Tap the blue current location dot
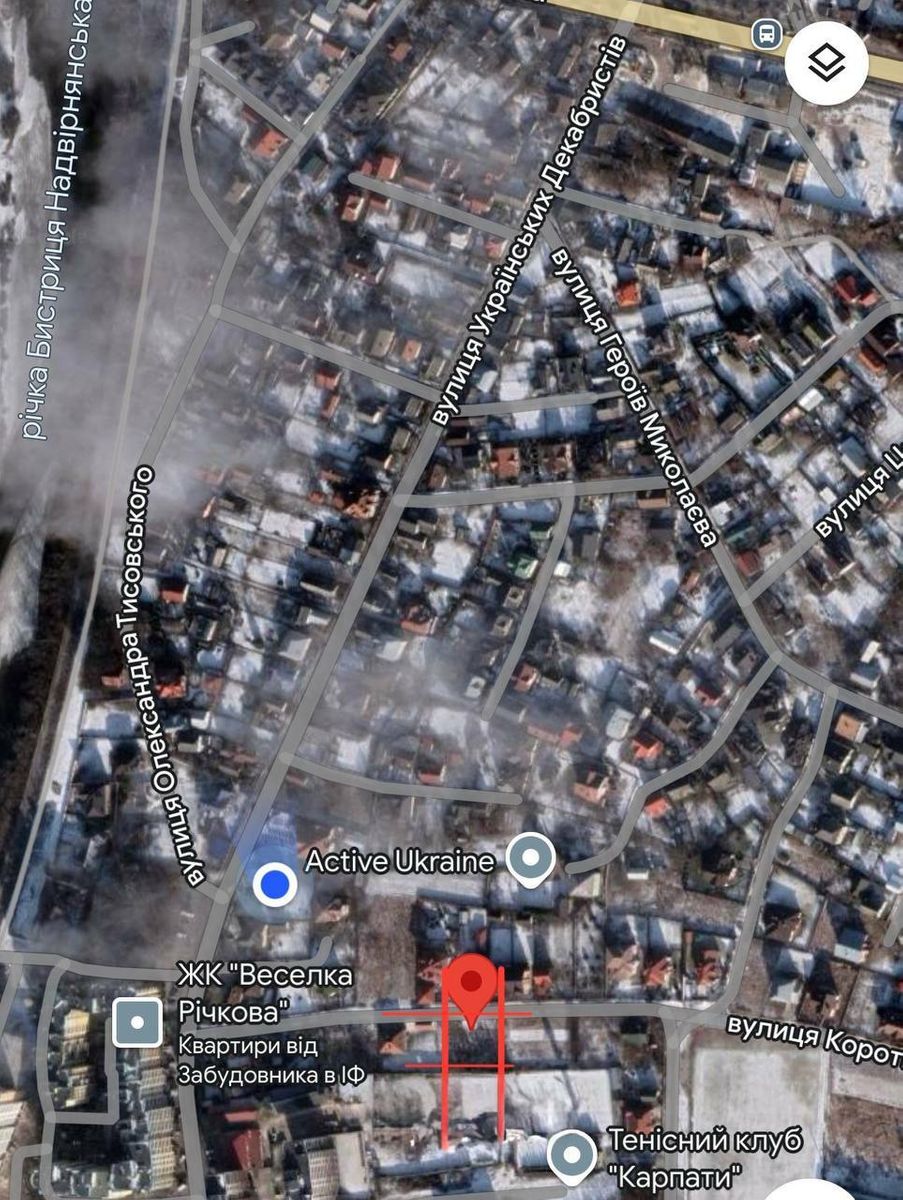 point(273,884)
